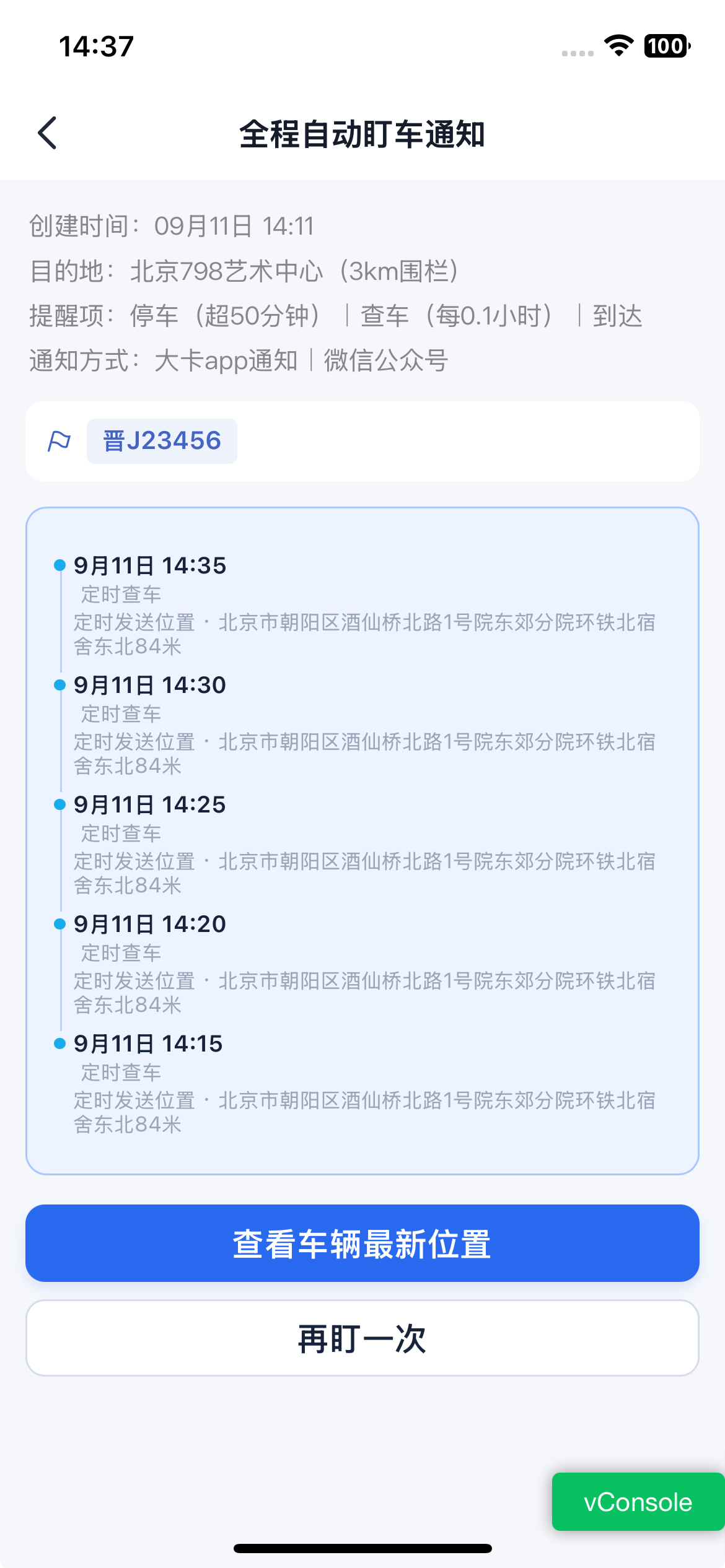Select the license plate chip 晋J23456

(x=162, y=441)
